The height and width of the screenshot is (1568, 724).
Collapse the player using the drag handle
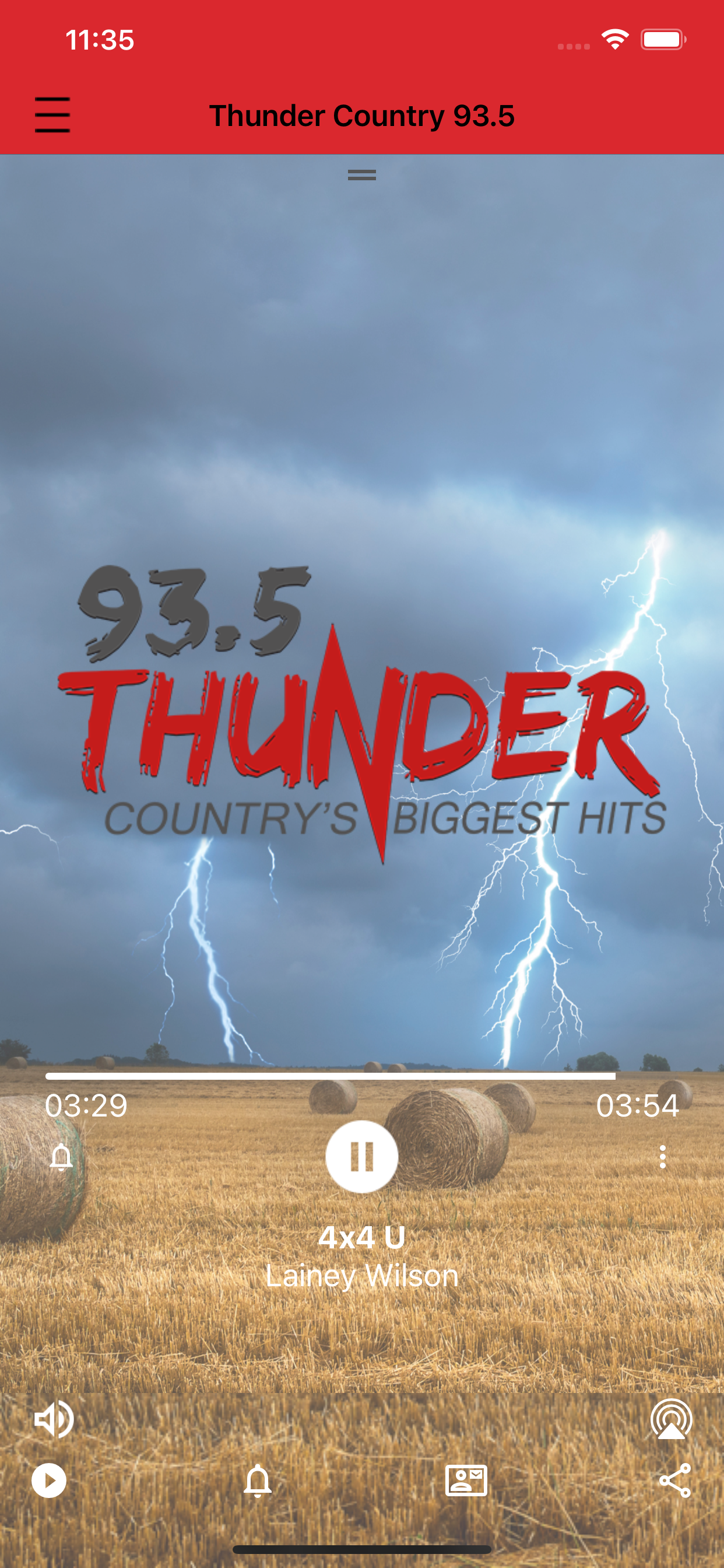point(362,176)
